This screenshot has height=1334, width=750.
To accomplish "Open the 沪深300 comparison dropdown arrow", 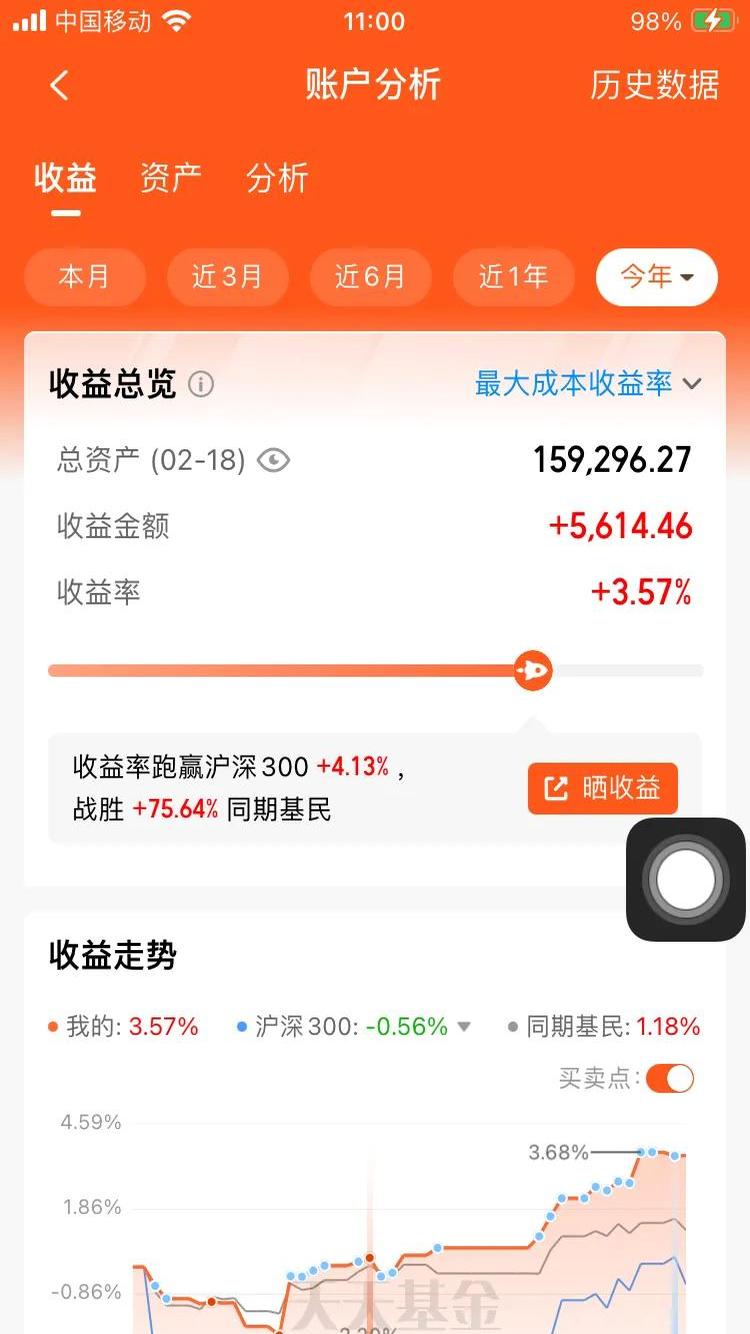I will coord(464,1025).
